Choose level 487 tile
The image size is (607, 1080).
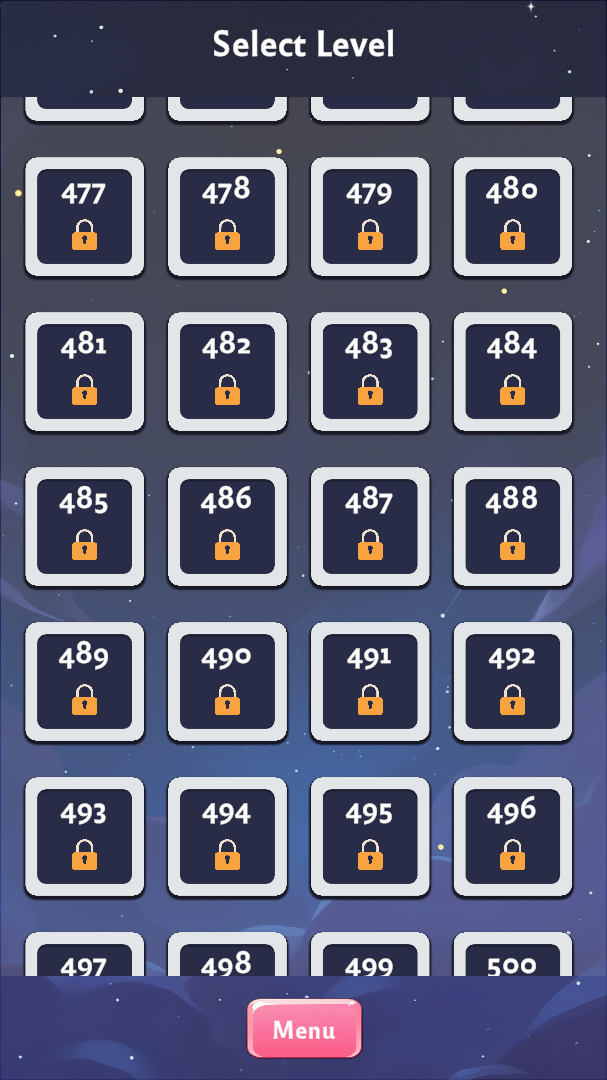click(x=370, y=527)
